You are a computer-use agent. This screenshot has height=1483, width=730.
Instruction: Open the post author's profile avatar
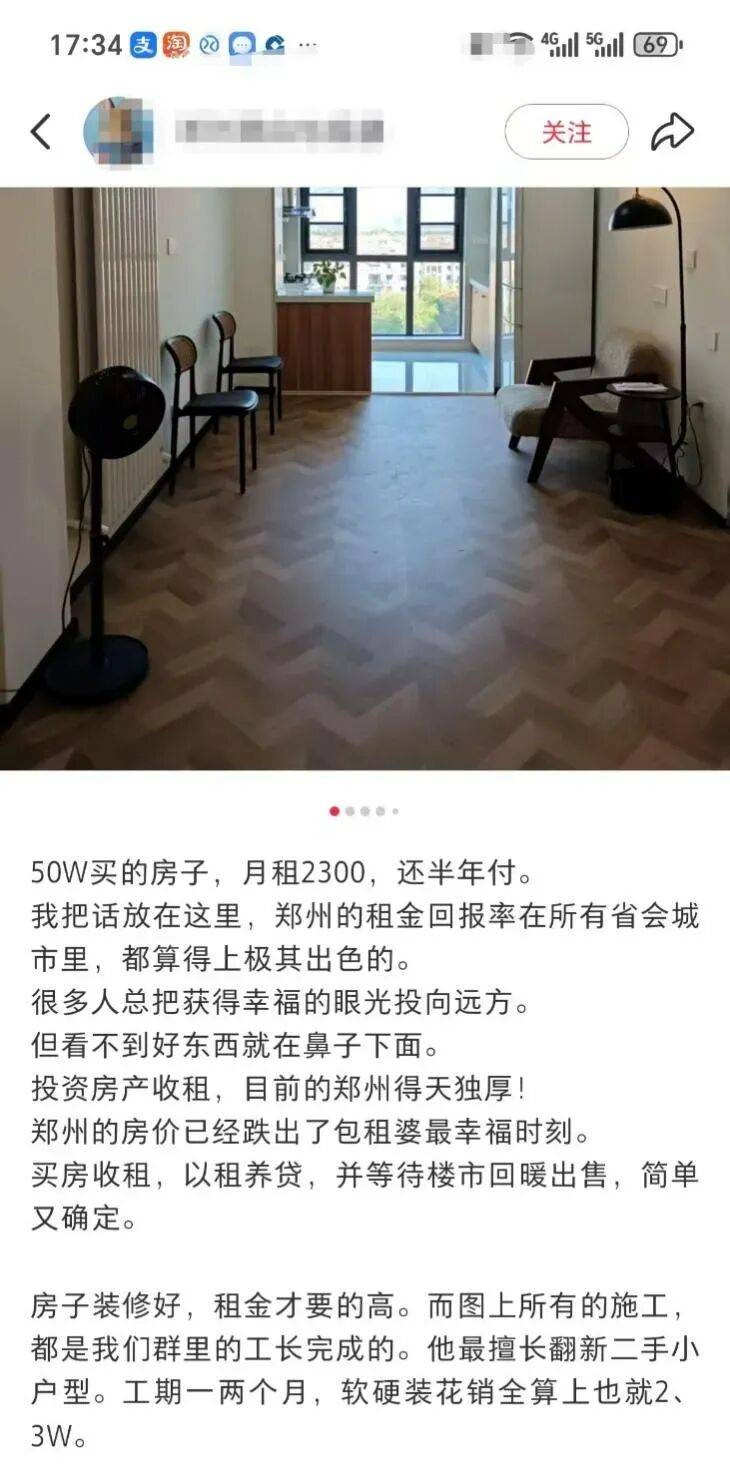(118, 132)
